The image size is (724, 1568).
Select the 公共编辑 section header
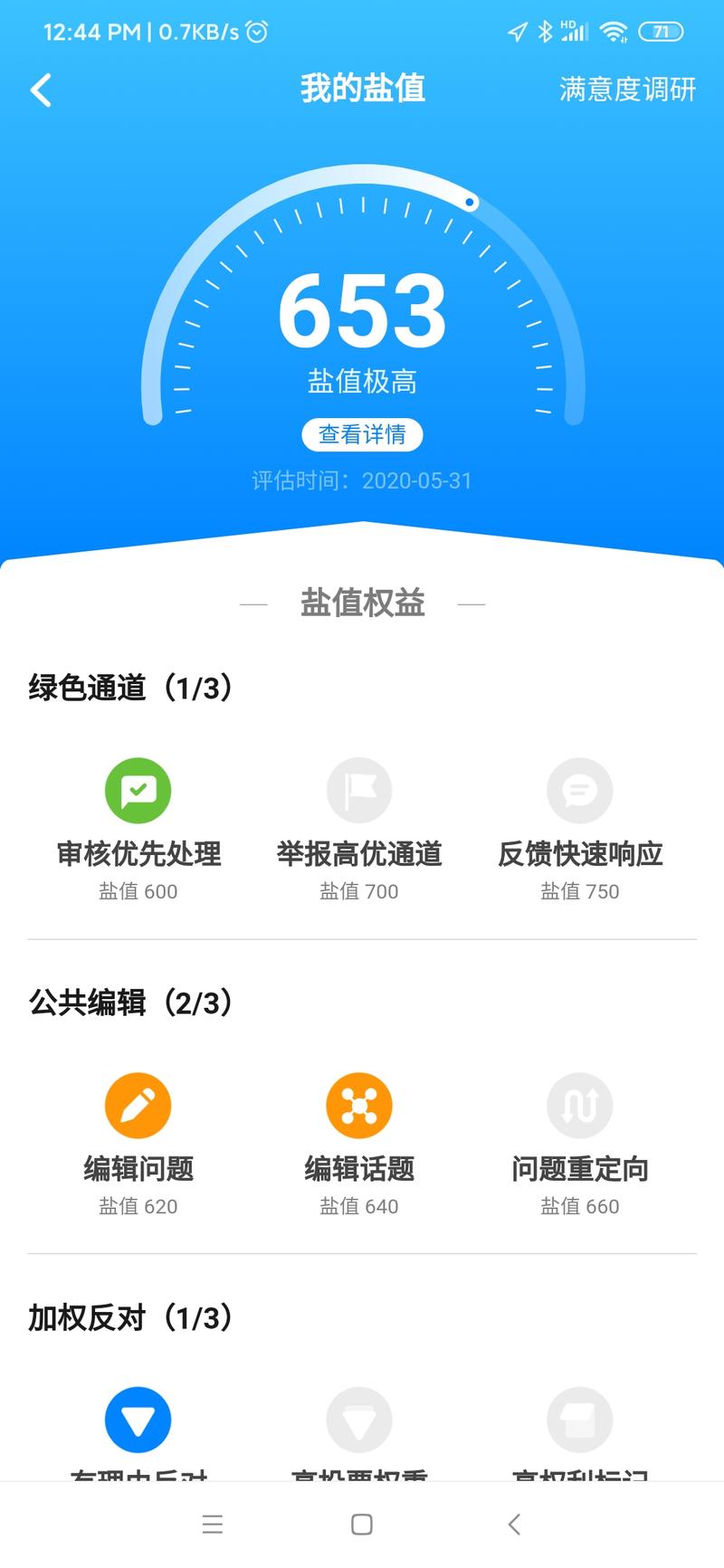pyautogui.click(x=129, y=1003)
